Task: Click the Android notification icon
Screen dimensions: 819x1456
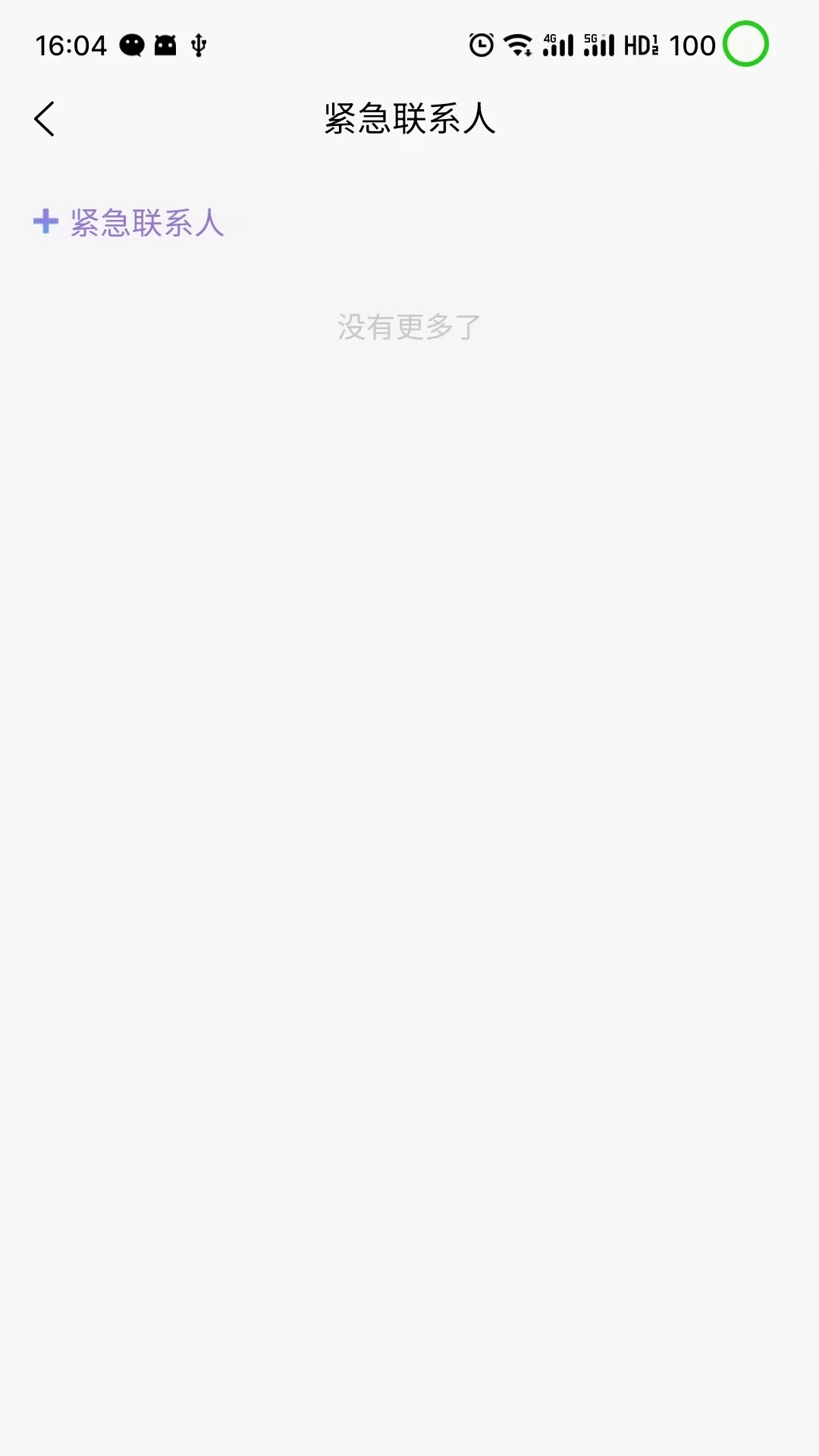Action: (164, 45)
